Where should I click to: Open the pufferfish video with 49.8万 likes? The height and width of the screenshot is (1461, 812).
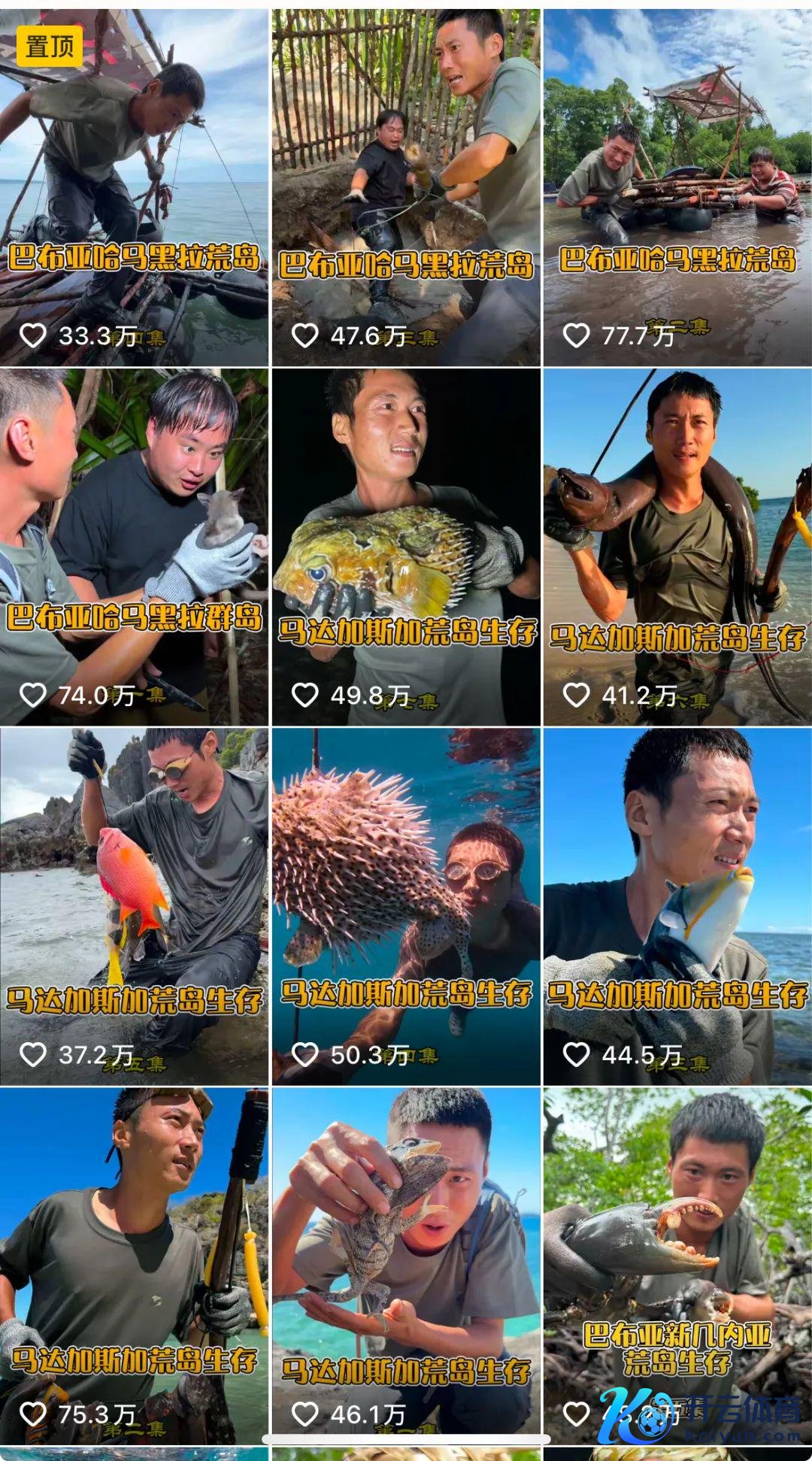(x=406, y=547)
